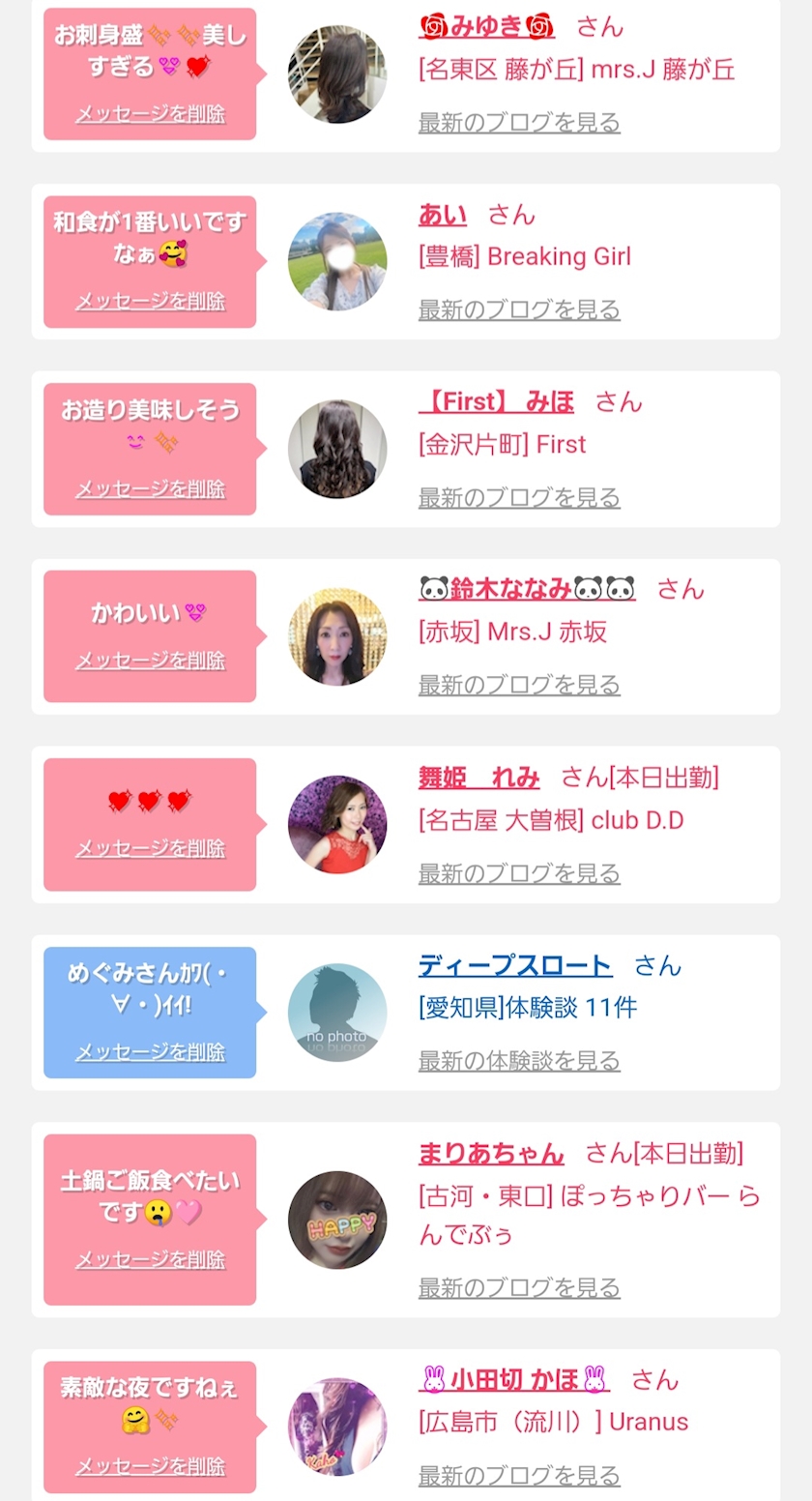This screenshot has width=812, height=1501.
Task: Delete the かわいい message
Action: [150, 661]
